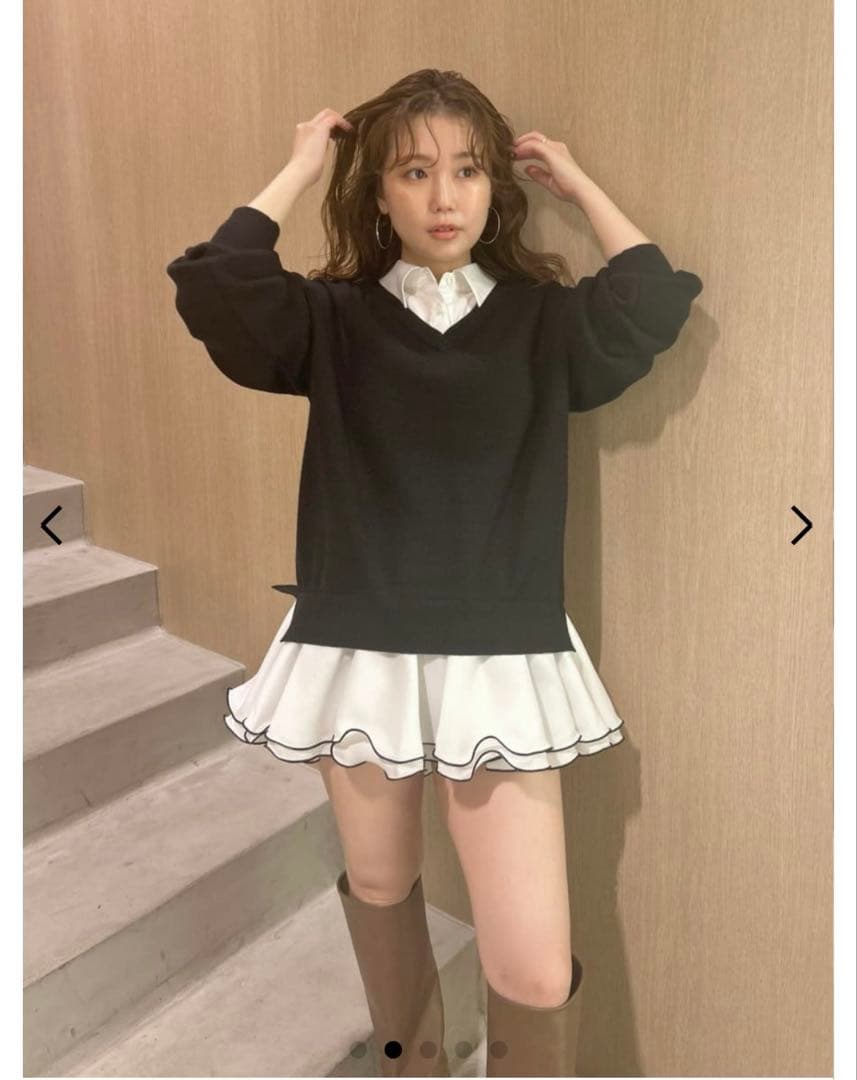Jump to the last carousel dot
The width and height of the screenshot is (857, 1080).
pos(498,1050)
